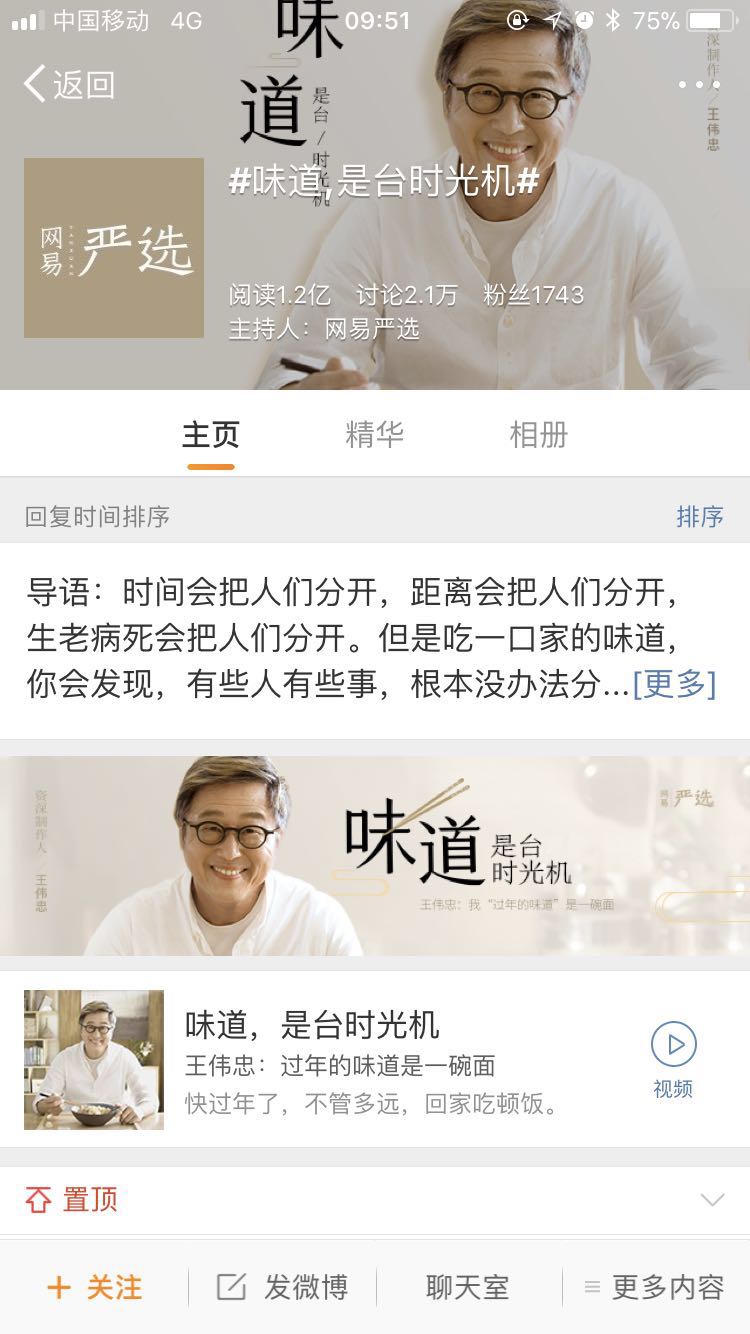750x1334 pixels.
Task: Switch to the 精华 tab
Action: point(375,435)
